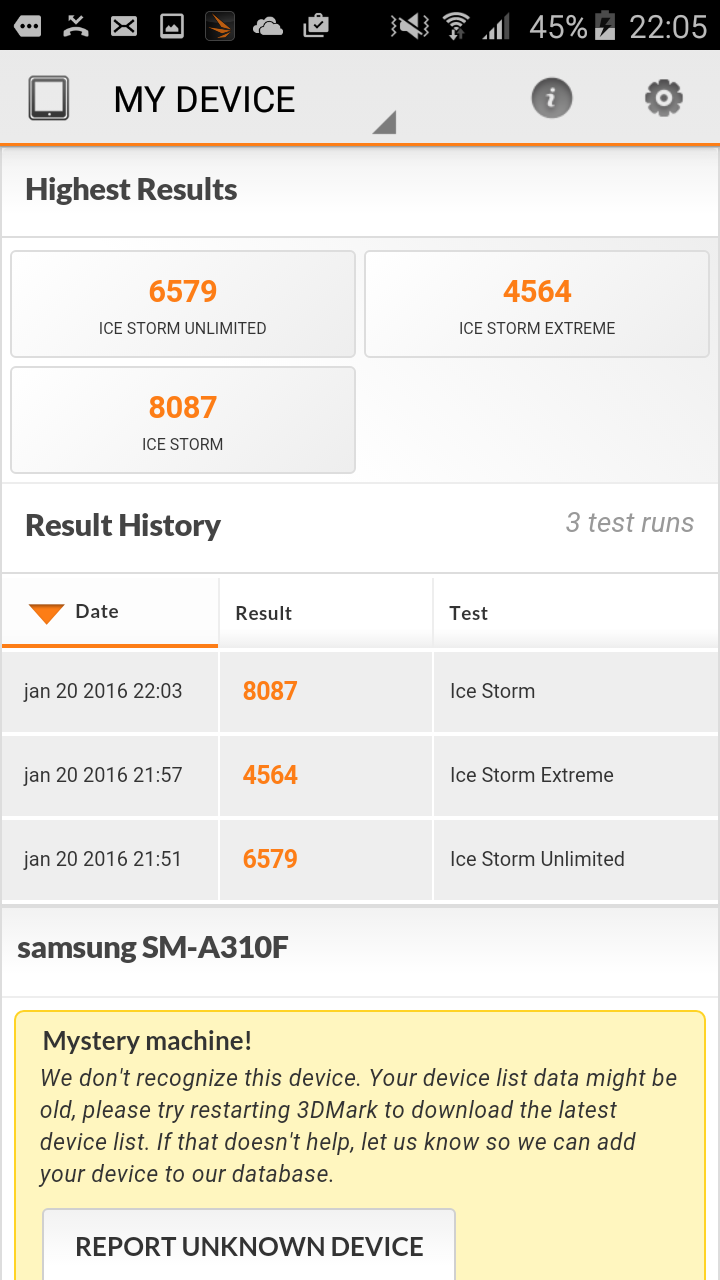Open the settings gear
Image resolution: width=720 pixels, height=1280 pixels.
tap(664, 99)
